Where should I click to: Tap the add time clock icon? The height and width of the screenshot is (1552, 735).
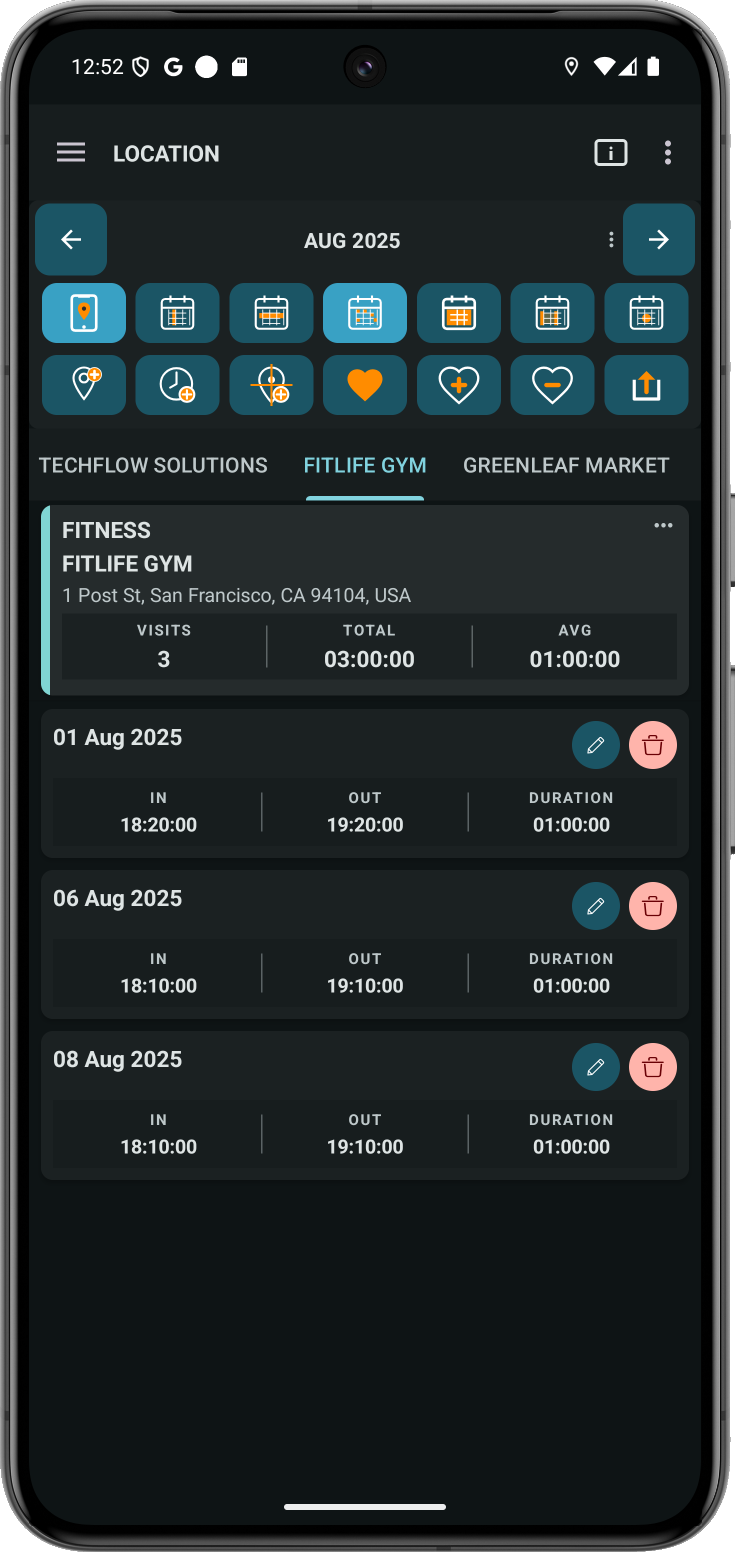(177, 385)
